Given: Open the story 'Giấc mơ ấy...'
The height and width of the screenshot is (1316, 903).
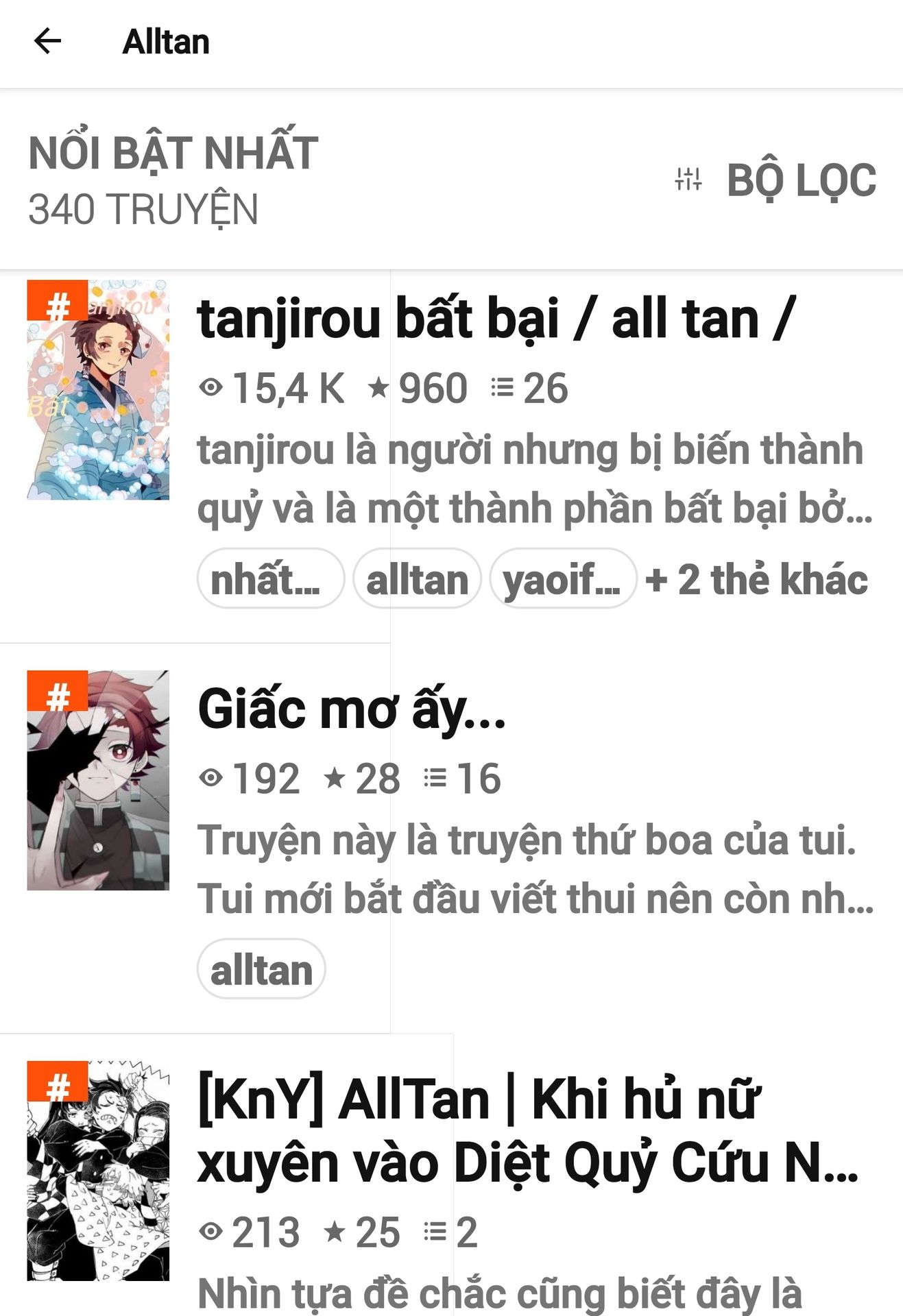Looking at the screenshot, I should (x=352, y=709).
